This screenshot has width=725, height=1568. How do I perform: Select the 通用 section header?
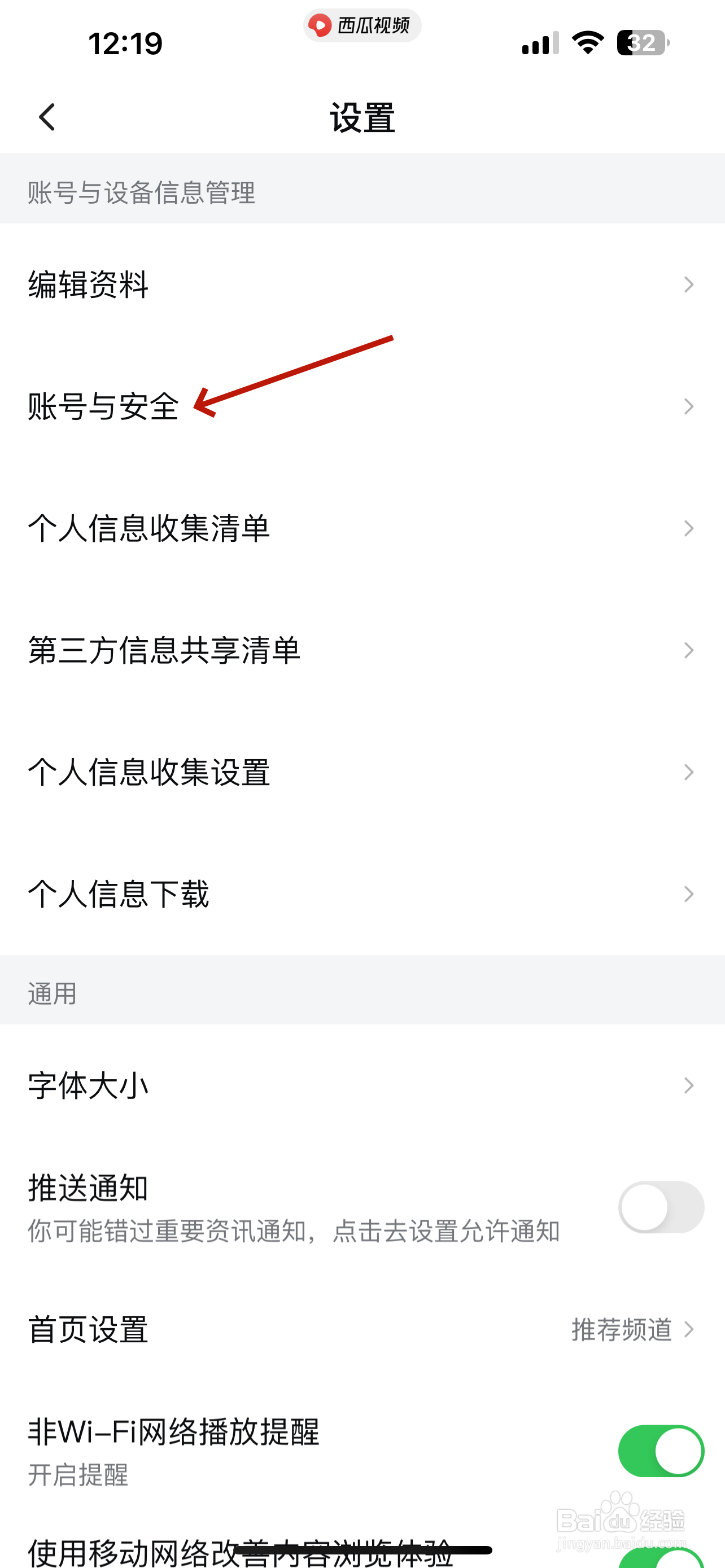(x=52, y=995)
